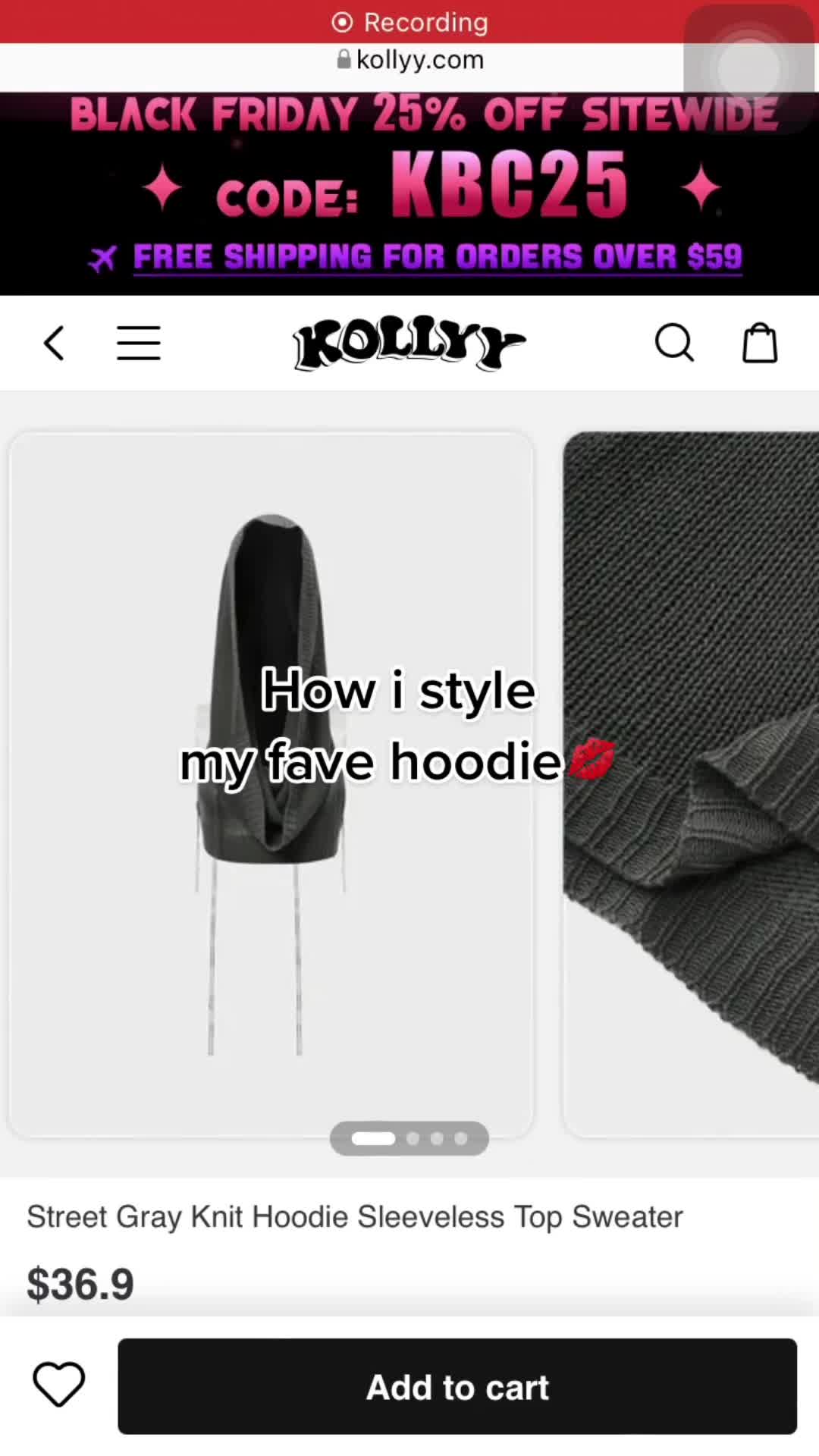The height and width of the screenshot is (1456, 819).
Task: Open the shopping bag
Action: (759, 344)
